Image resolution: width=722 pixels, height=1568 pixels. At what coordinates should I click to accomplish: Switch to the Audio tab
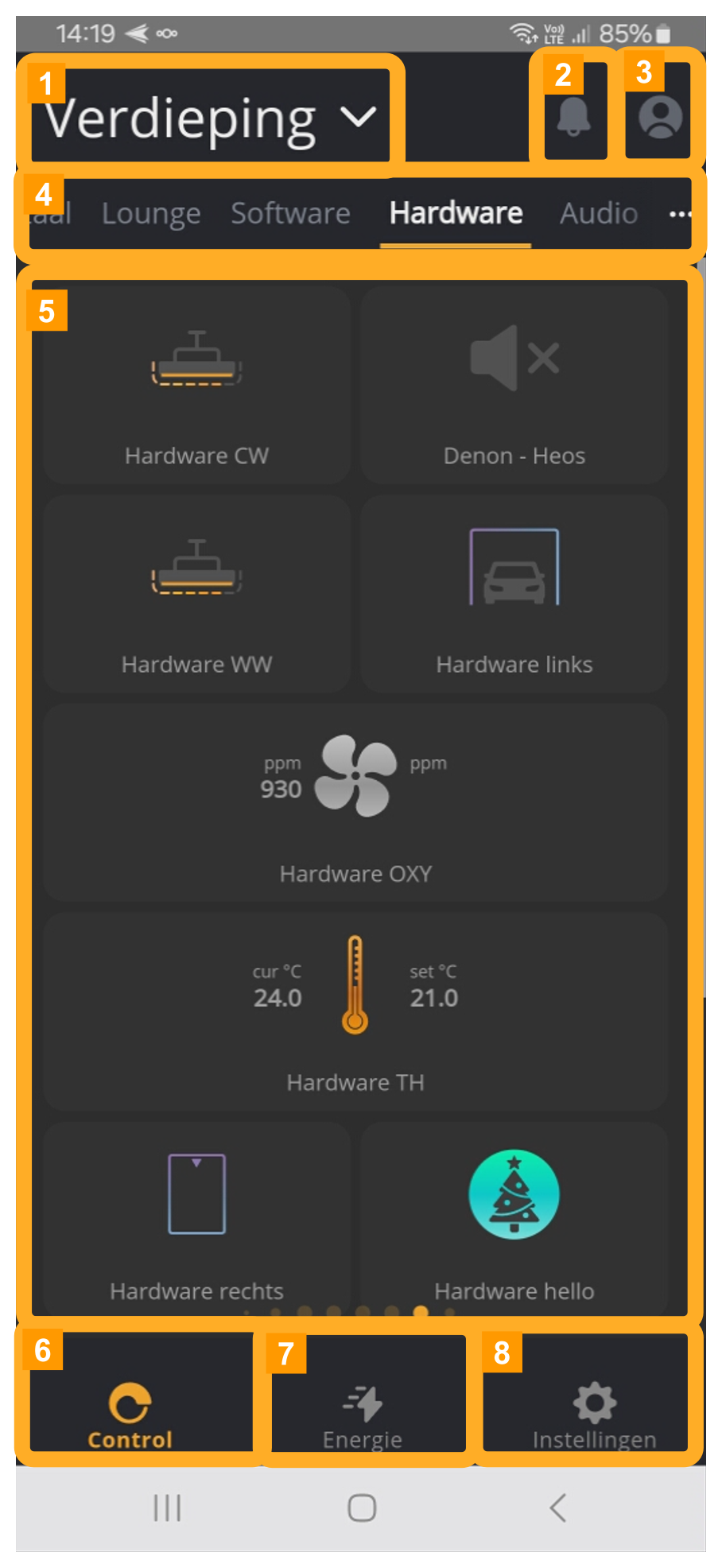[598, 213]
